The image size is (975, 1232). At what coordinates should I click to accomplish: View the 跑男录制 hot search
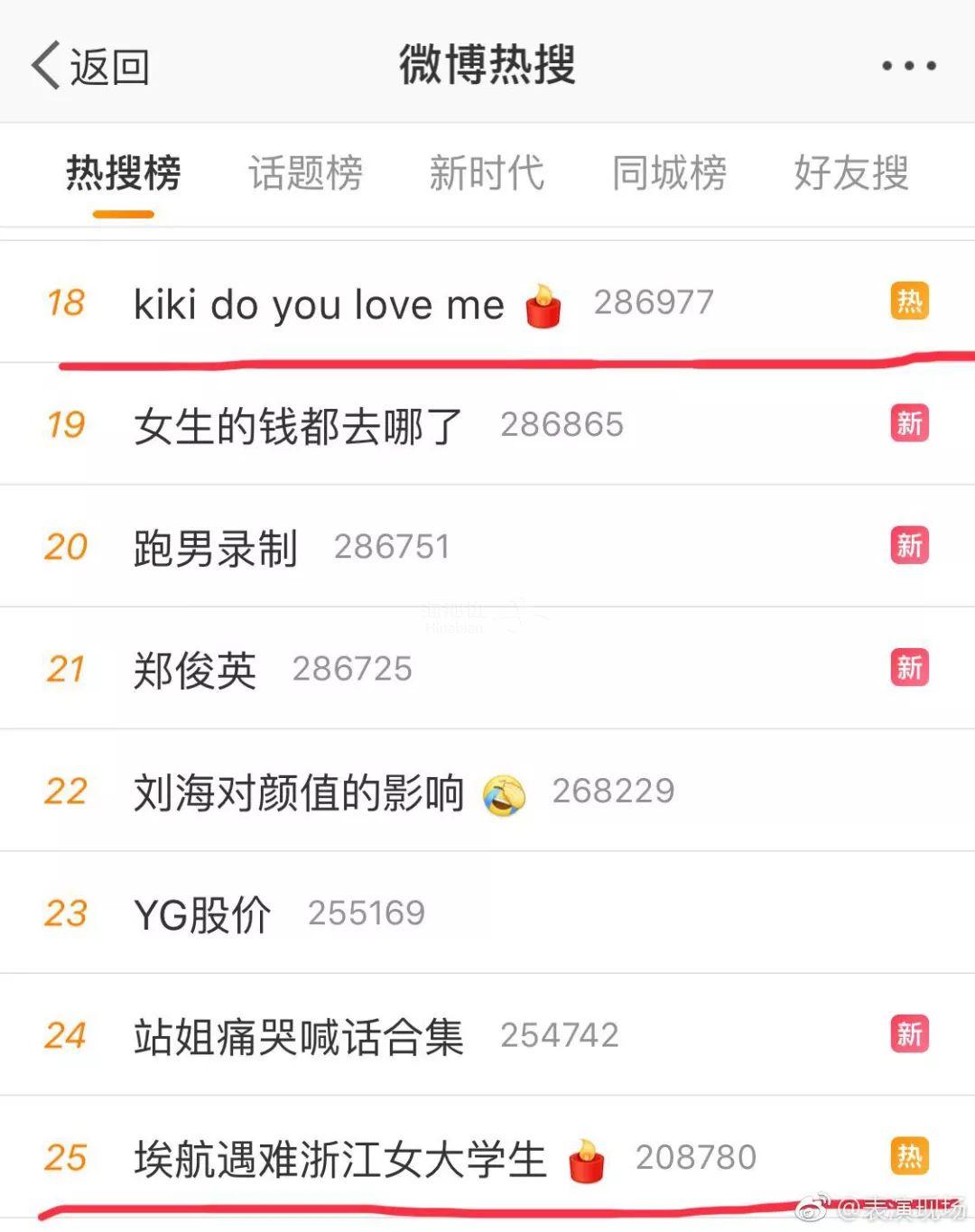[215, 547]
